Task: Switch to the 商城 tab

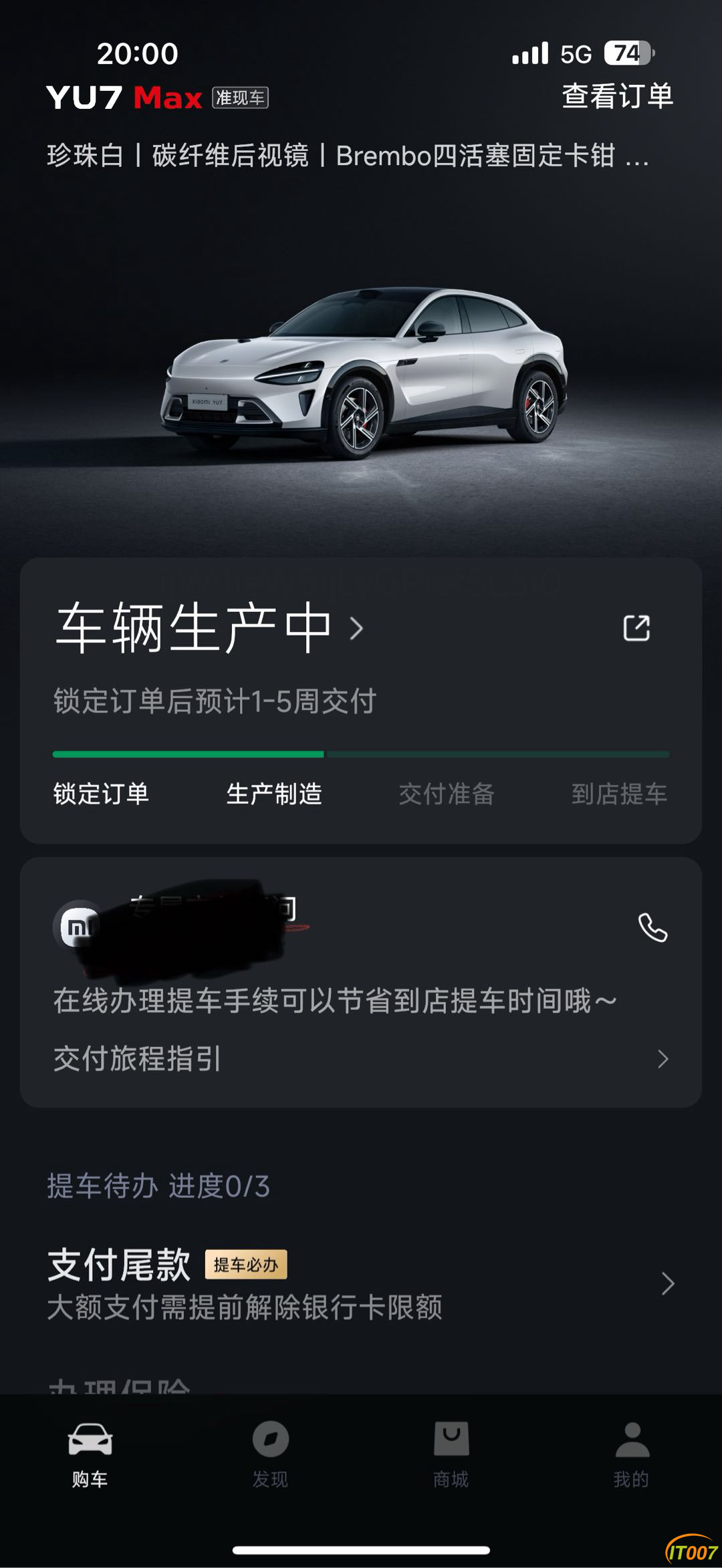Action: 451,1455
